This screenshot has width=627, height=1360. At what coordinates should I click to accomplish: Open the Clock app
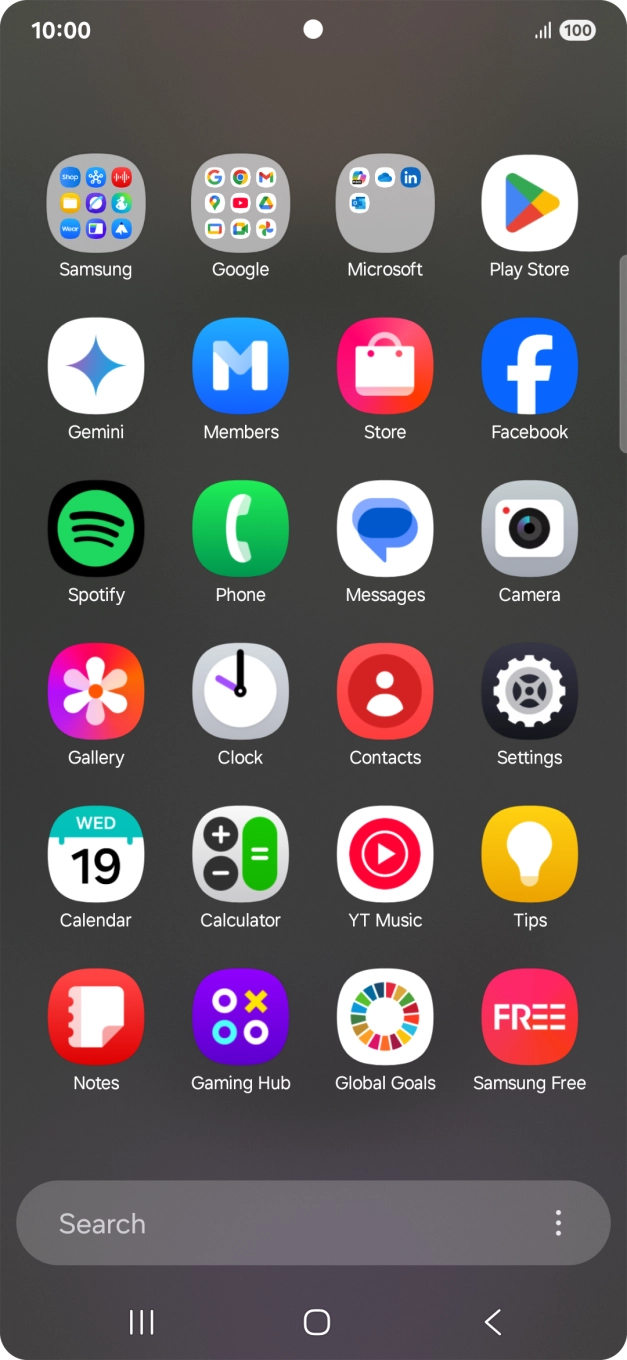(x=240, y=692)
